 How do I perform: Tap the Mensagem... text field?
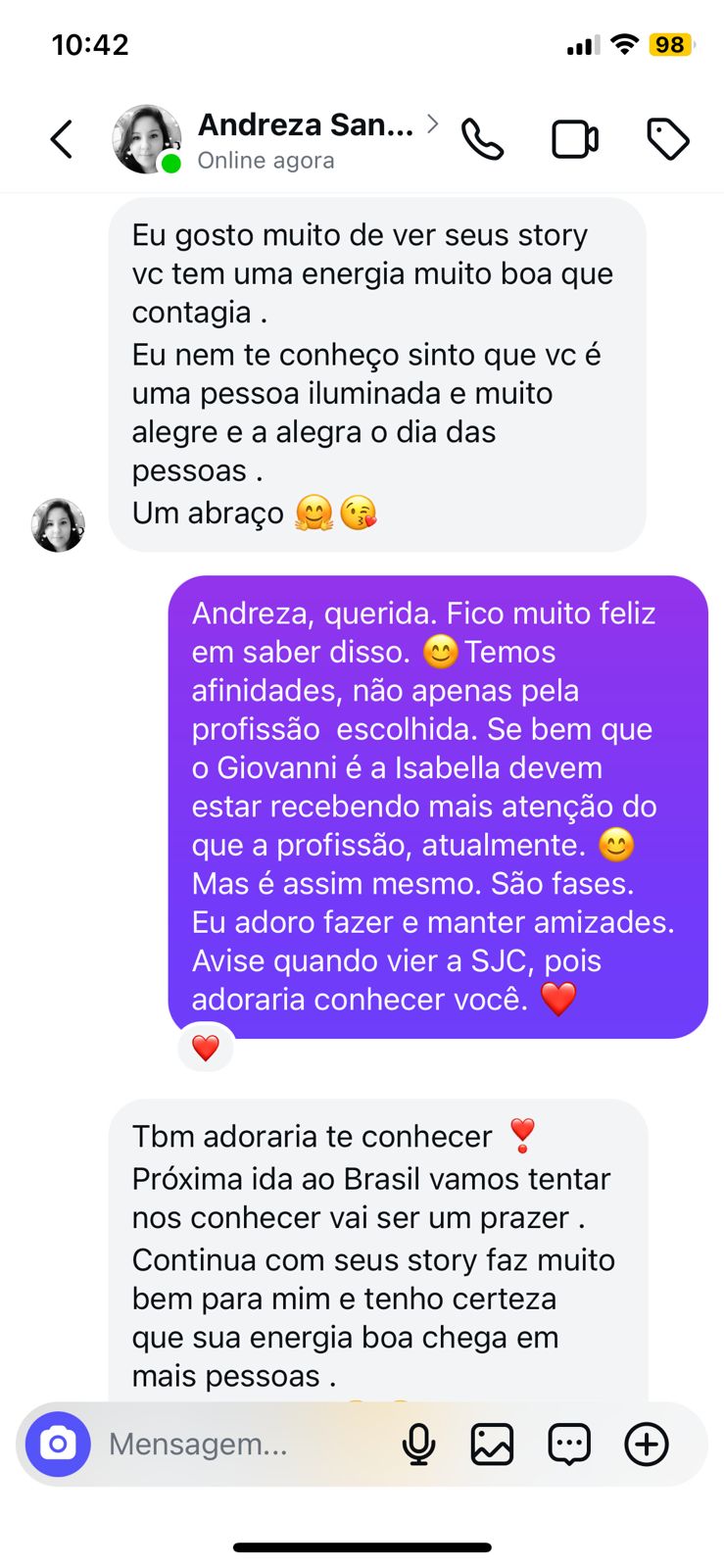[235, 1444]
